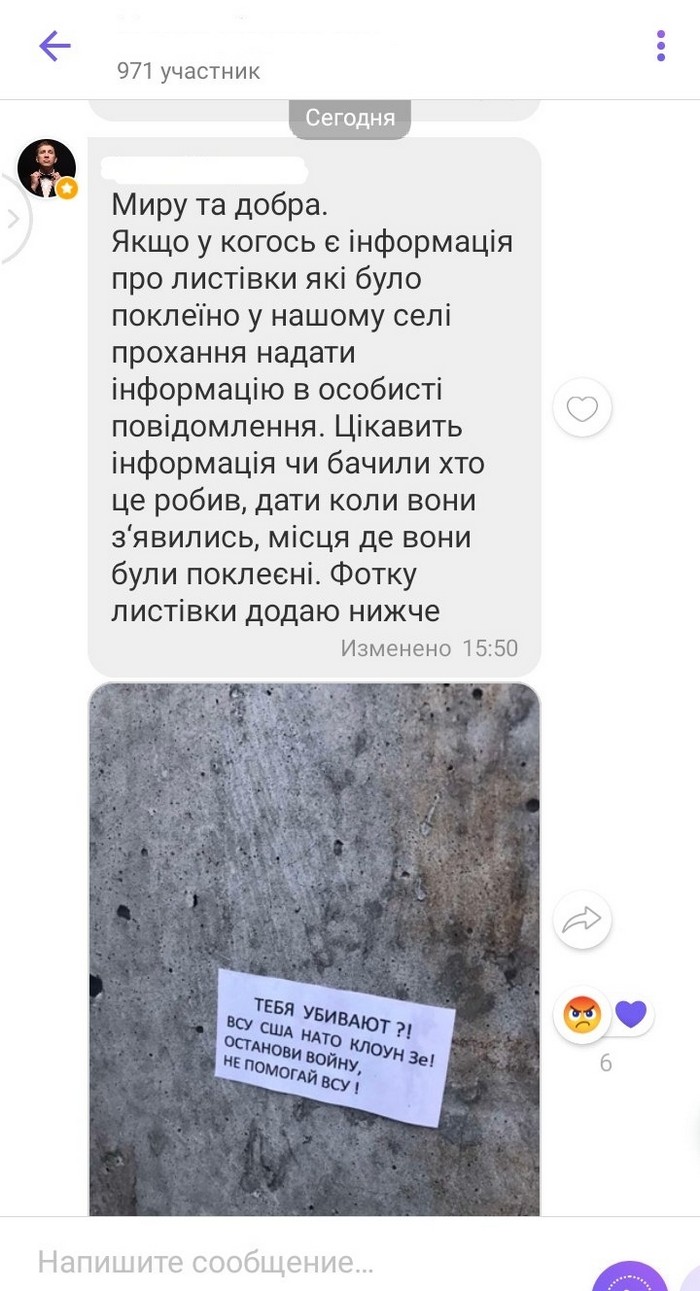This screenshot has height=1291, width=700.
Task: Forward the leaflet photo with the share arrow
Action: [x=582, y=920]
